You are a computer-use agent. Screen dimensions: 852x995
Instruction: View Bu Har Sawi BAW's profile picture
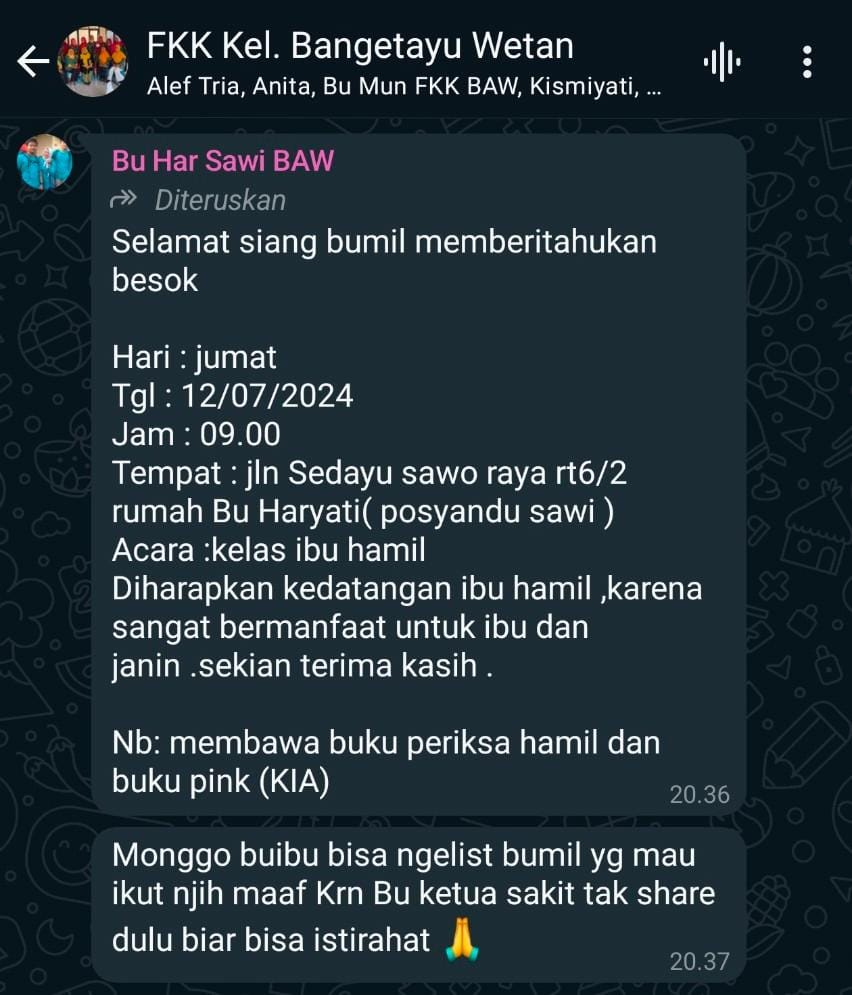(x=45, y=161)
